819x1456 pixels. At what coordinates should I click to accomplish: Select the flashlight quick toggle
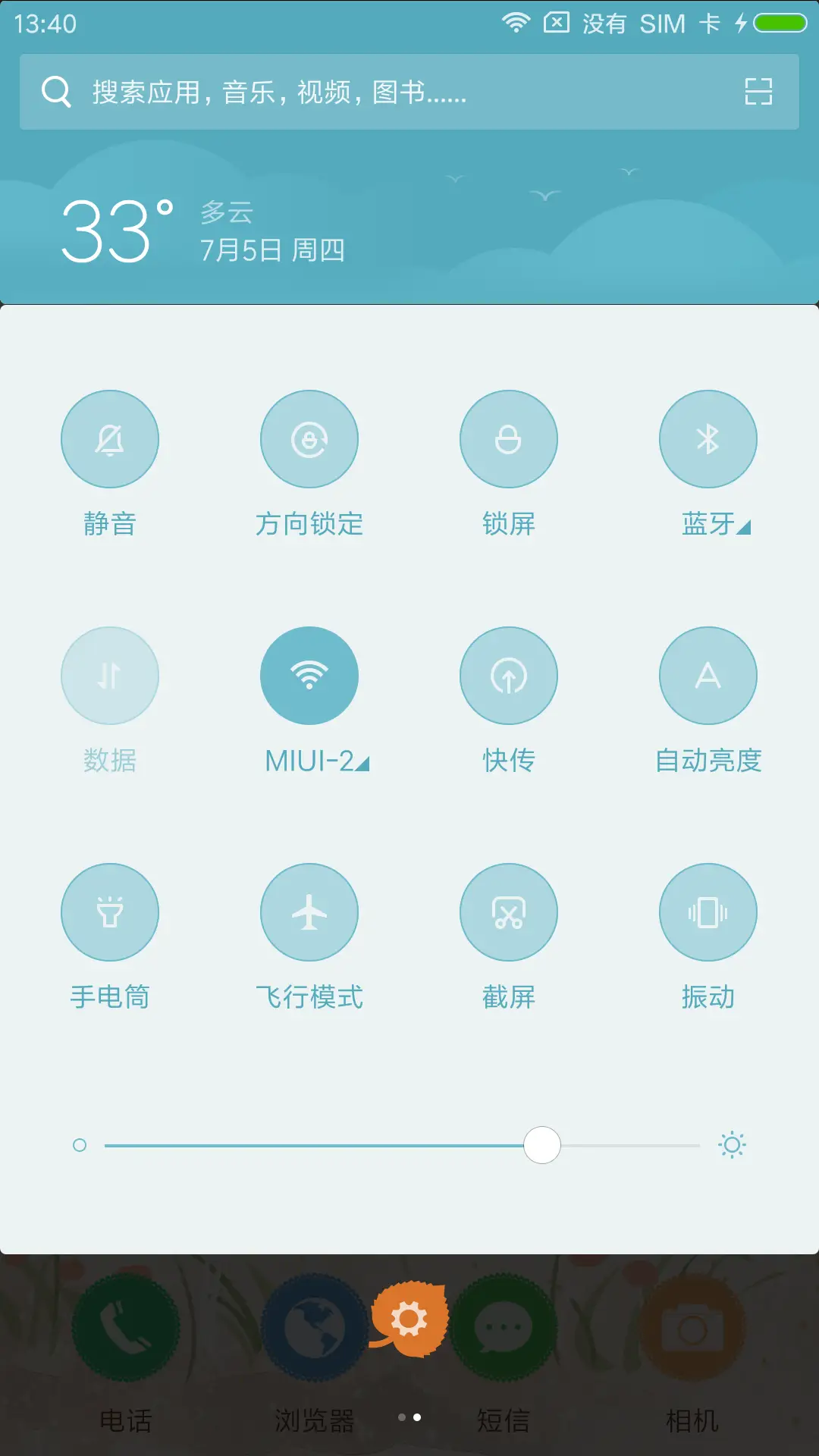(110, 912)
